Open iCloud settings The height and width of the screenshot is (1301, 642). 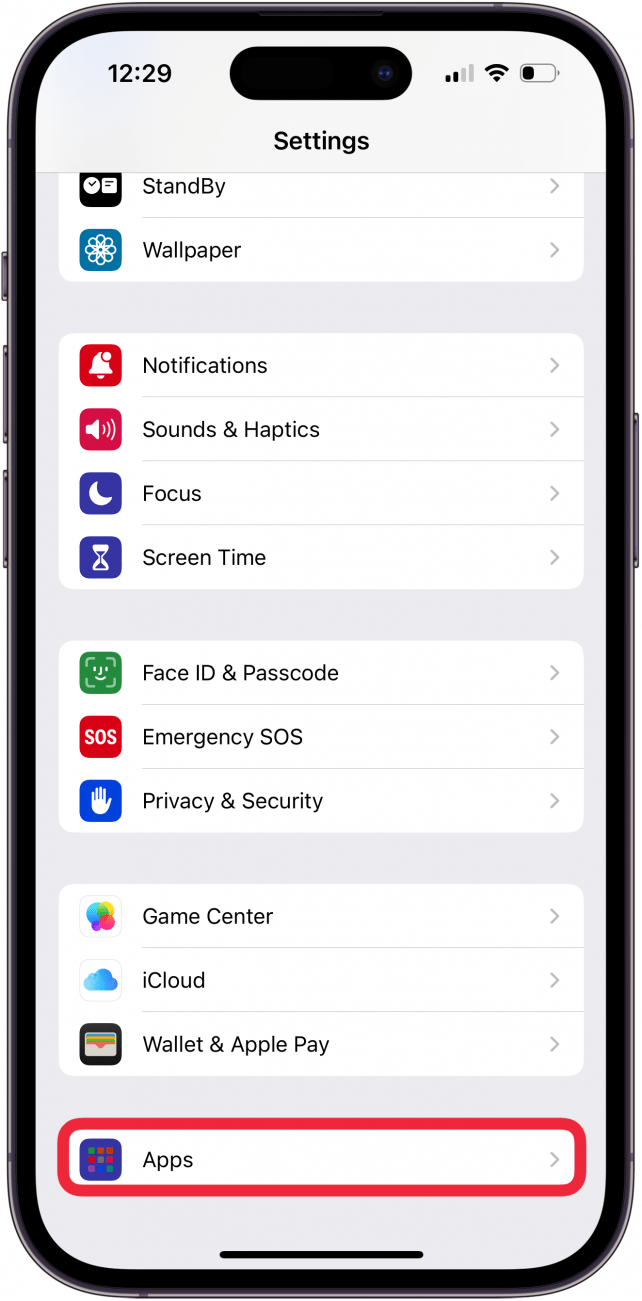tap(320, 980)
